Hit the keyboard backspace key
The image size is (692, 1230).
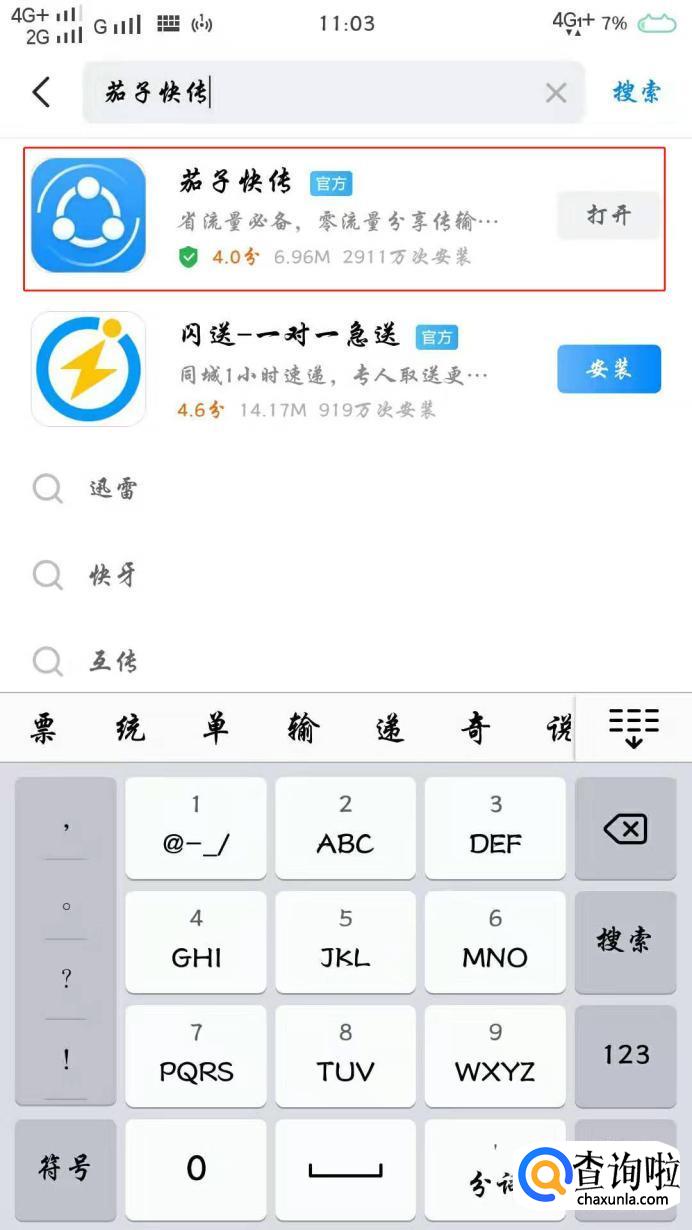tap(626, 829)
